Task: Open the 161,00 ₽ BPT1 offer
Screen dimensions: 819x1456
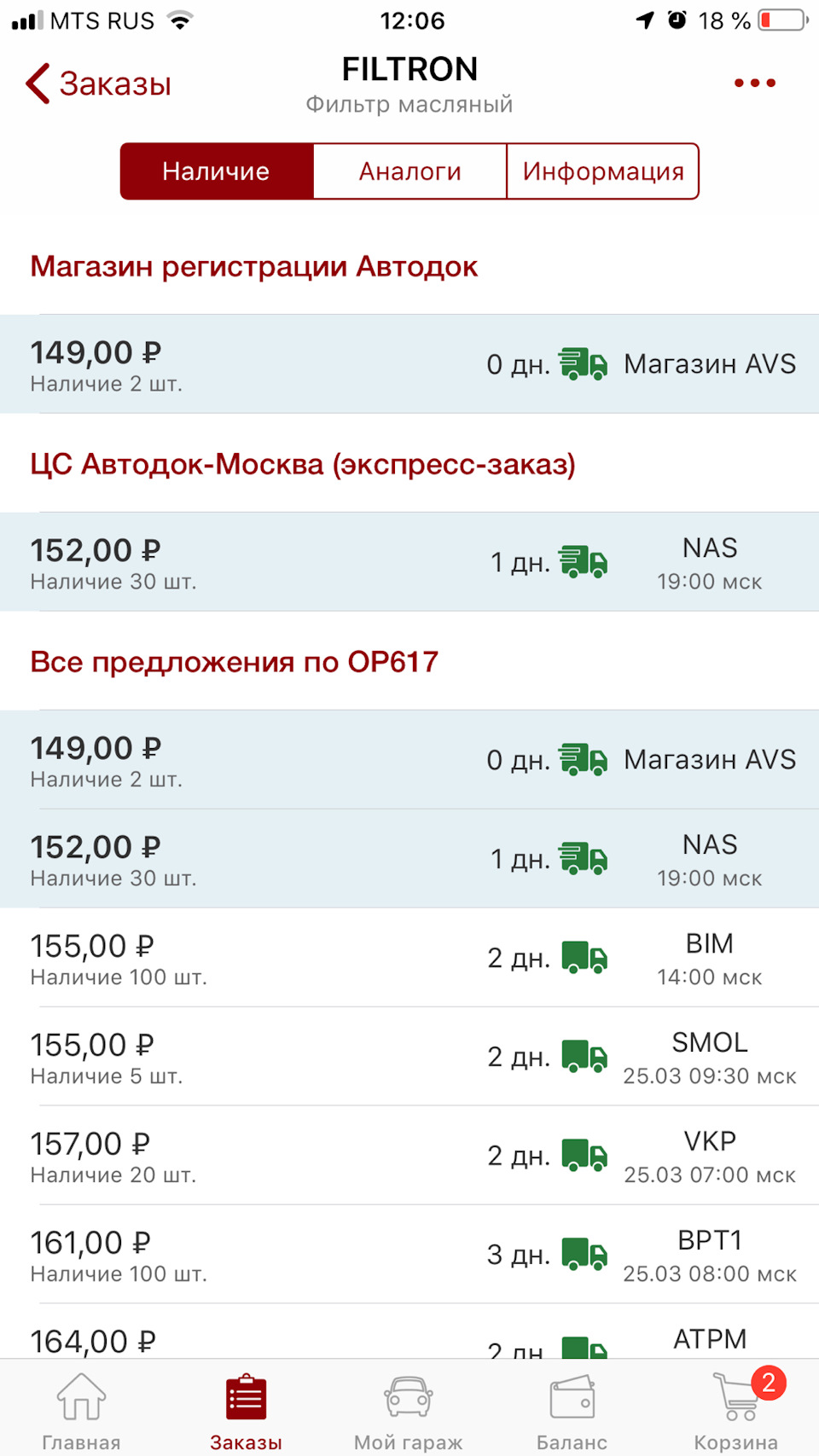Action: point(409,1255)
